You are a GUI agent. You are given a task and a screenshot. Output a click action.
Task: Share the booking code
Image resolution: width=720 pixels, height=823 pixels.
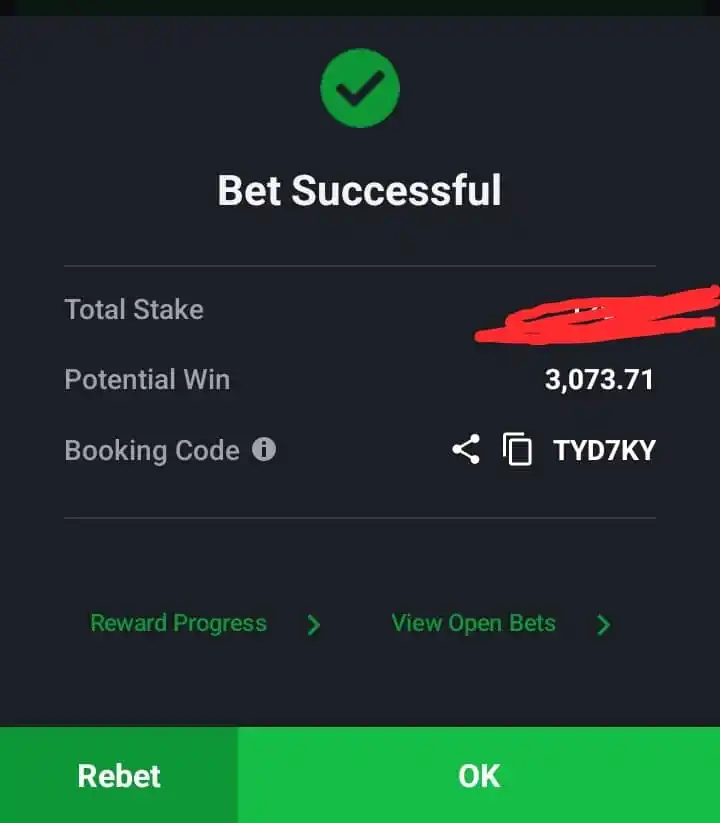465,449
